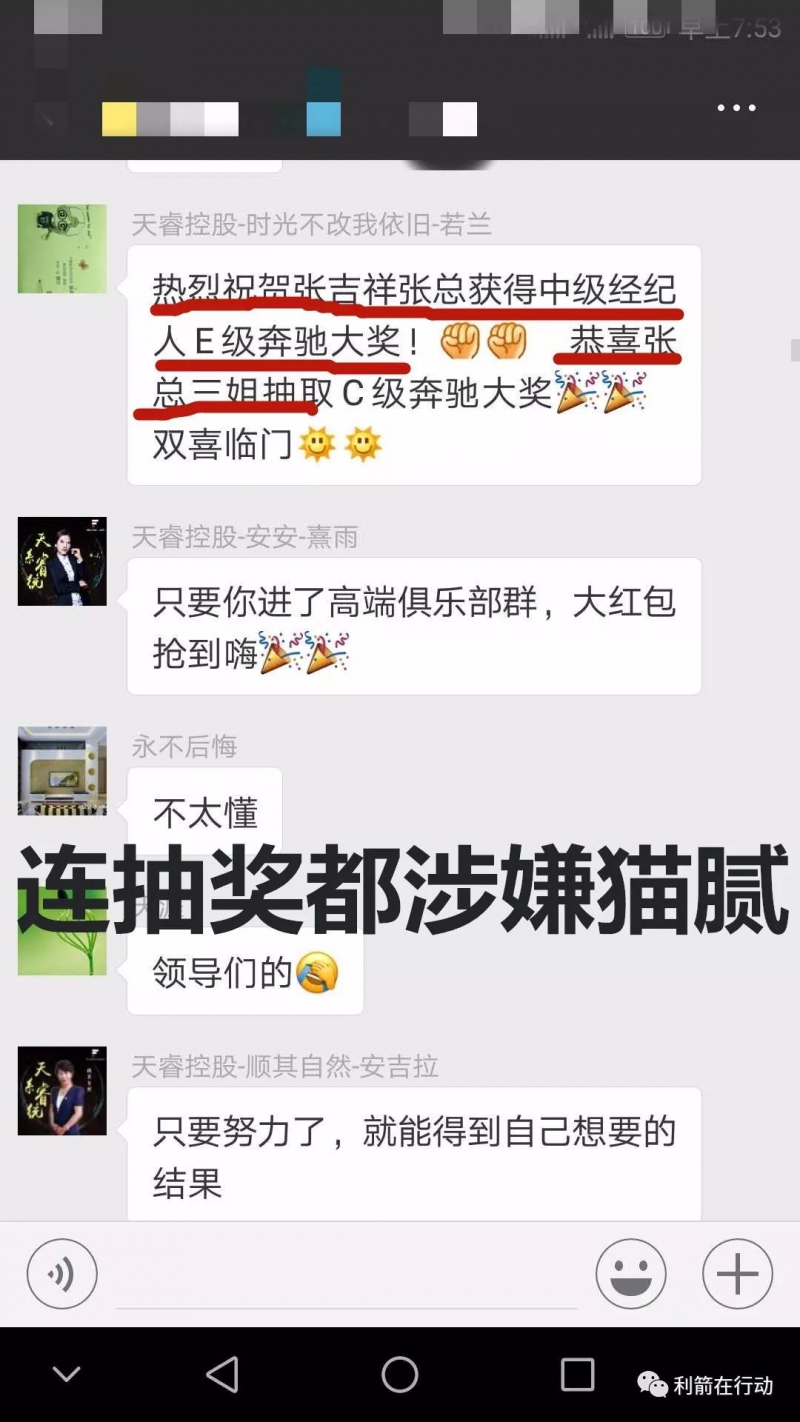800x1422 pixels.
Task: Hide keyboard with the down chevron
Action: click(x=66, y=1375)
